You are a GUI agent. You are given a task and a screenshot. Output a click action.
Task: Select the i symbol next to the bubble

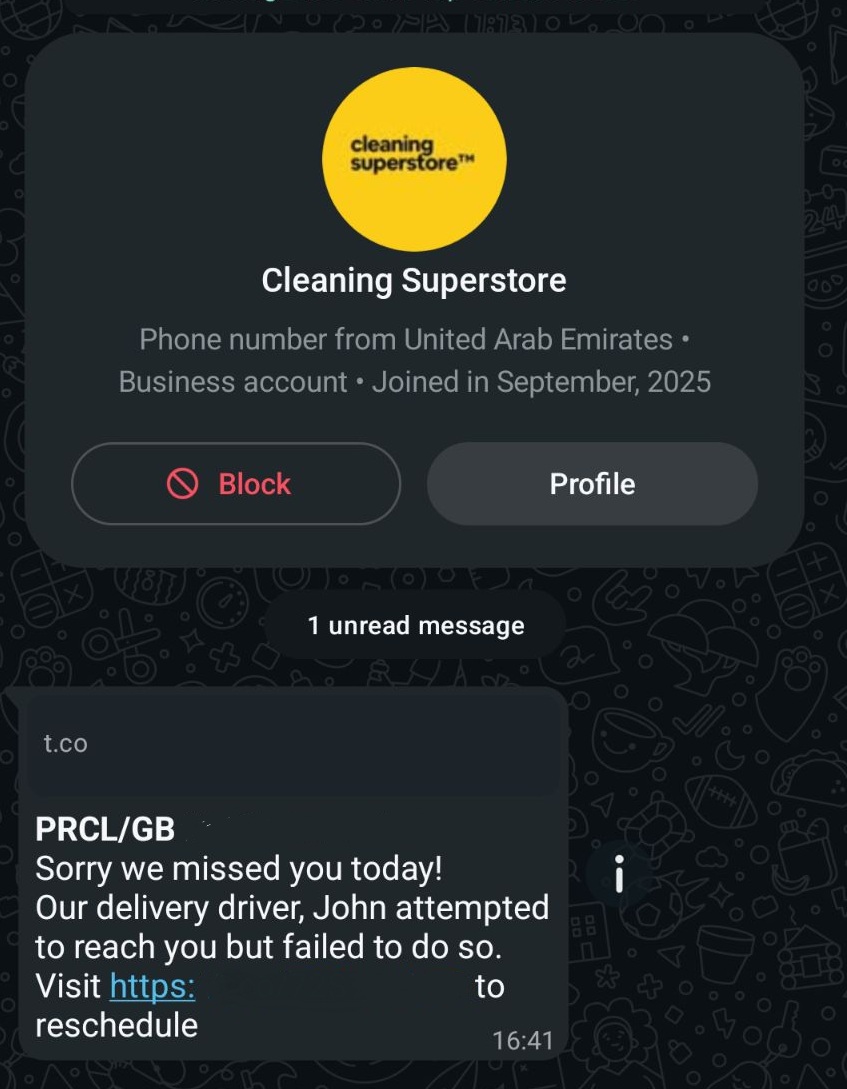point(619,876)
